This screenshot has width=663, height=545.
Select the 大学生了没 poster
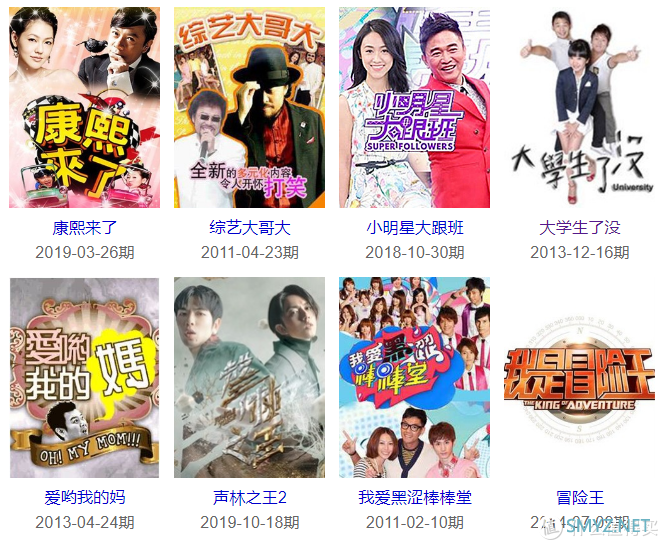[x=579, y=108]
